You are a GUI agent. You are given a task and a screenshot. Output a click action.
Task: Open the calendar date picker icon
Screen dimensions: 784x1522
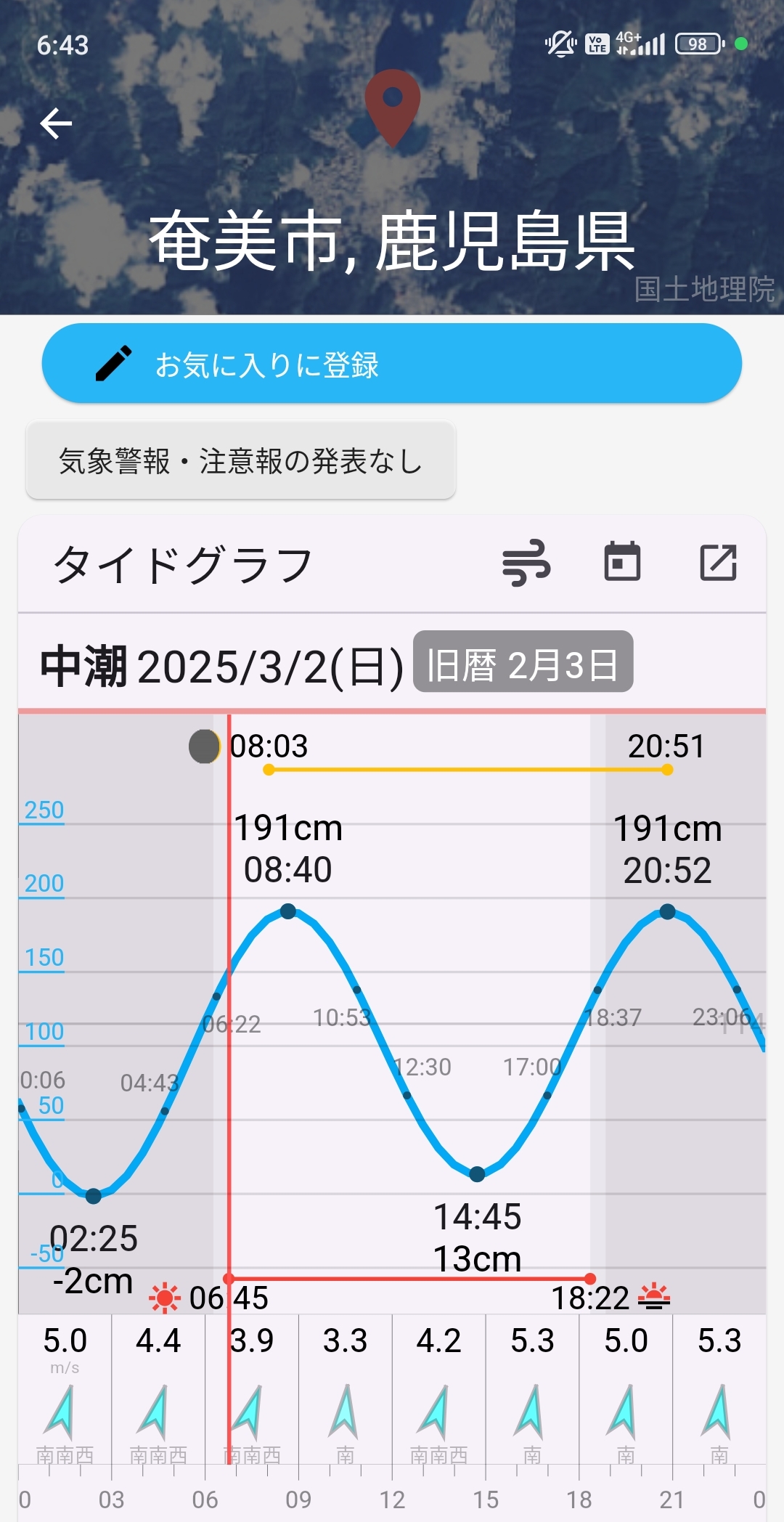pos(622,562)
